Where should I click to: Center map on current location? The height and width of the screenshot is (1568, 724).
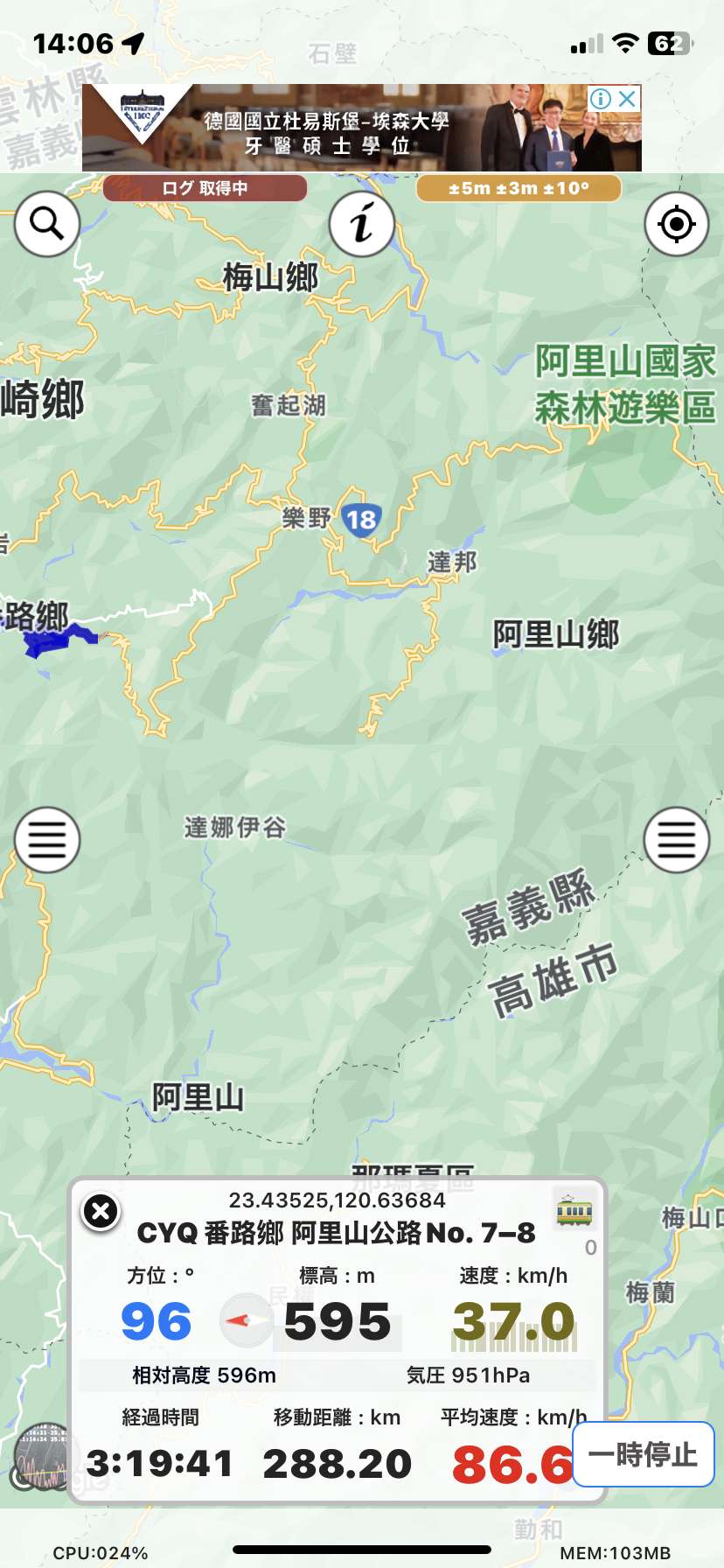tap(677, 224)
